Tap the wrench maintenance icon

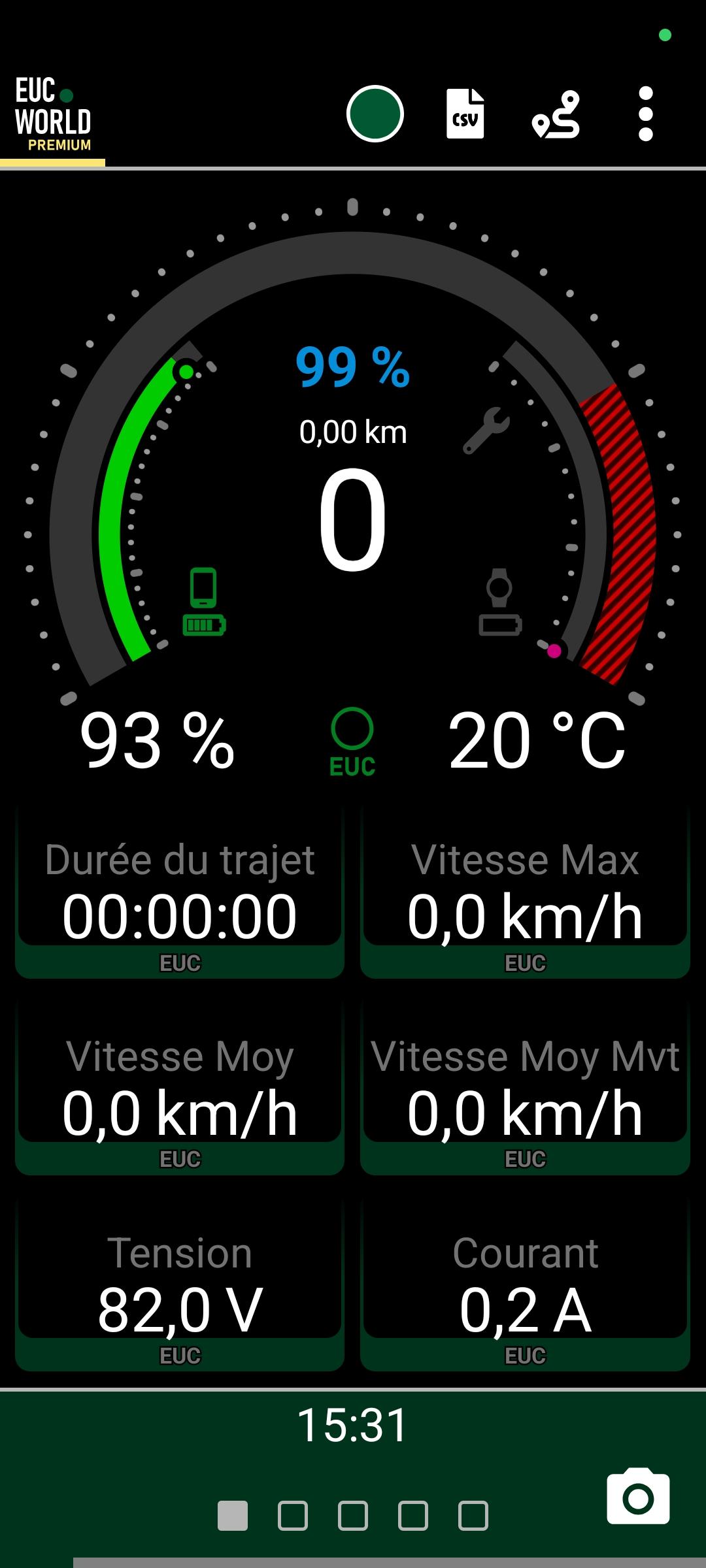pos(486,431)
